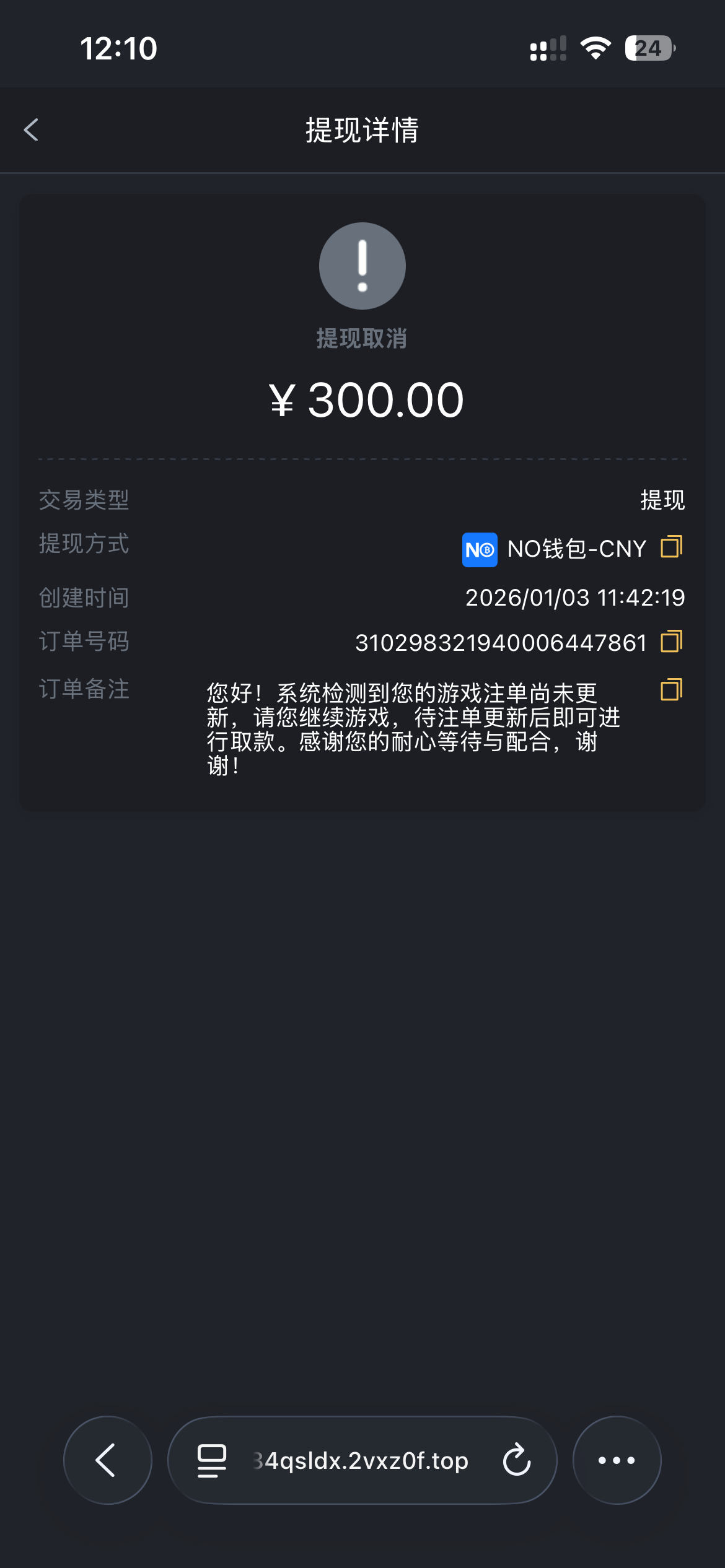This screenshot has width=725, height=1568.
Task: Tap the back chevron beside 提现详情
Action: click(x=31, y=129)
